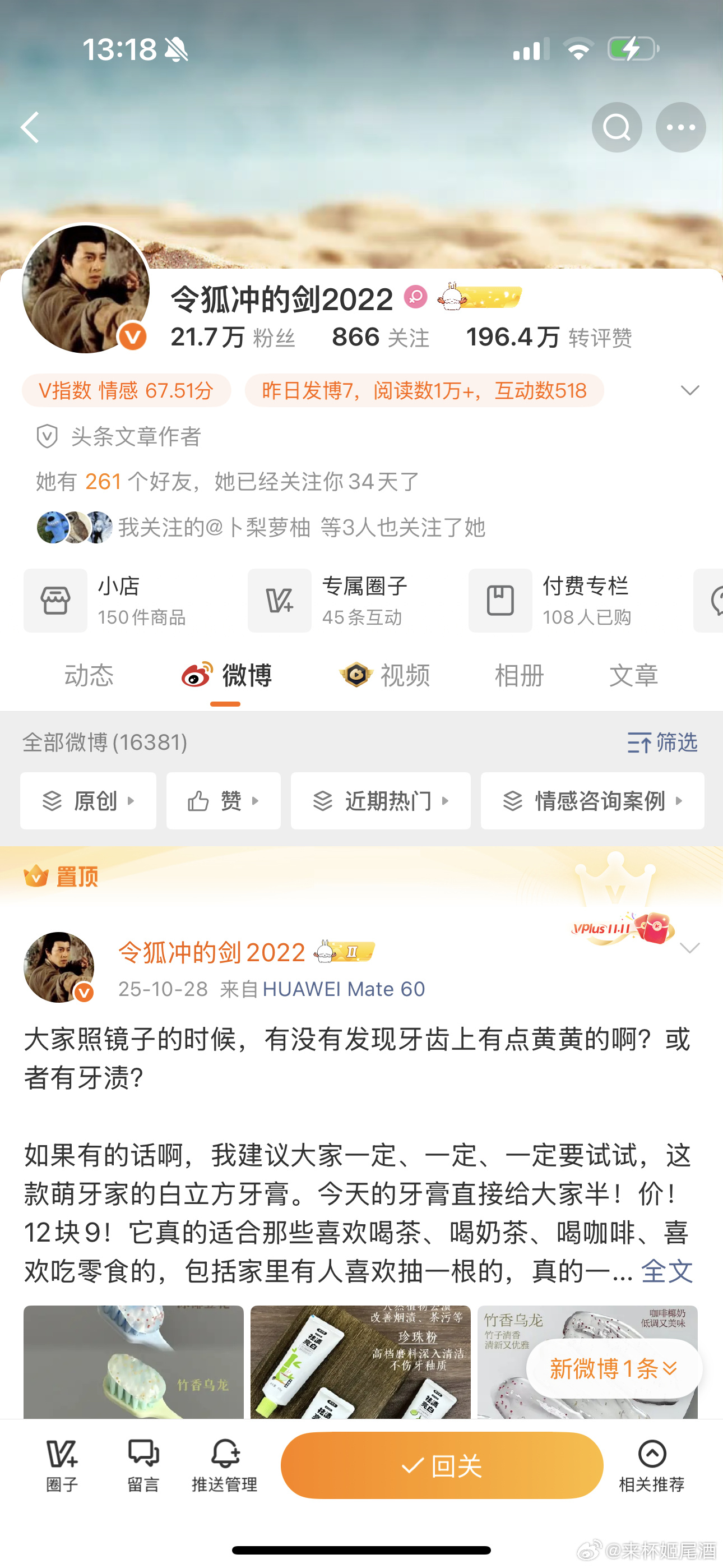Go back using the top-left arrow
Viewport: 723px width, 1568px height.
click(30, 127)
